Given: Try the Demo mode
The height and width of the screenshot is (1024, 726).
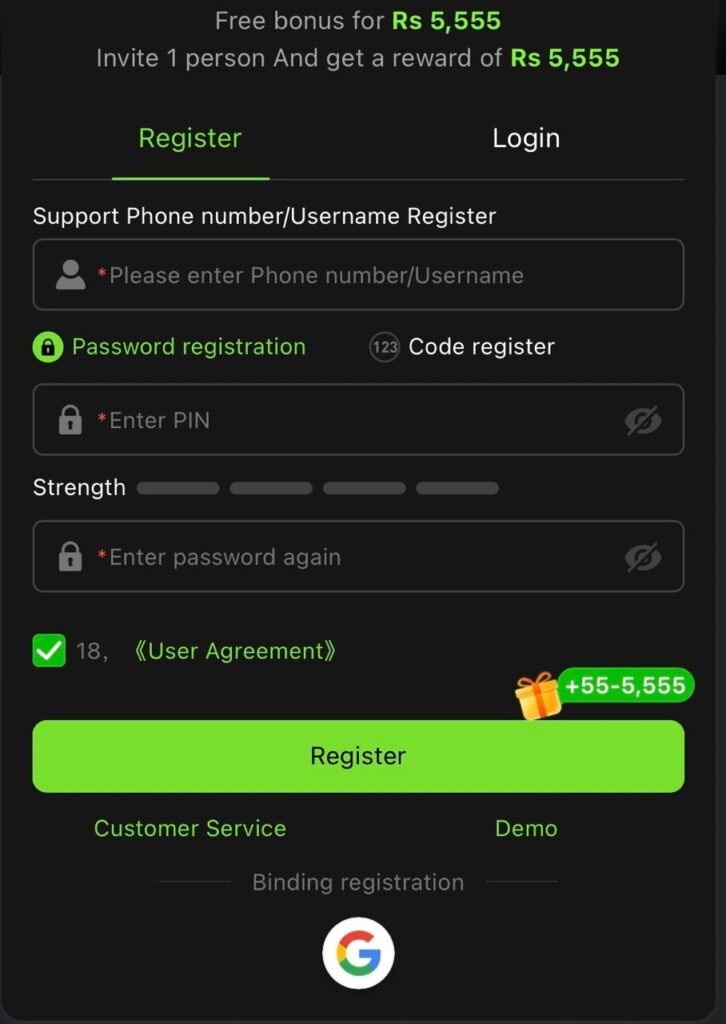Looking at the screenshot, I should pos(526,828).
